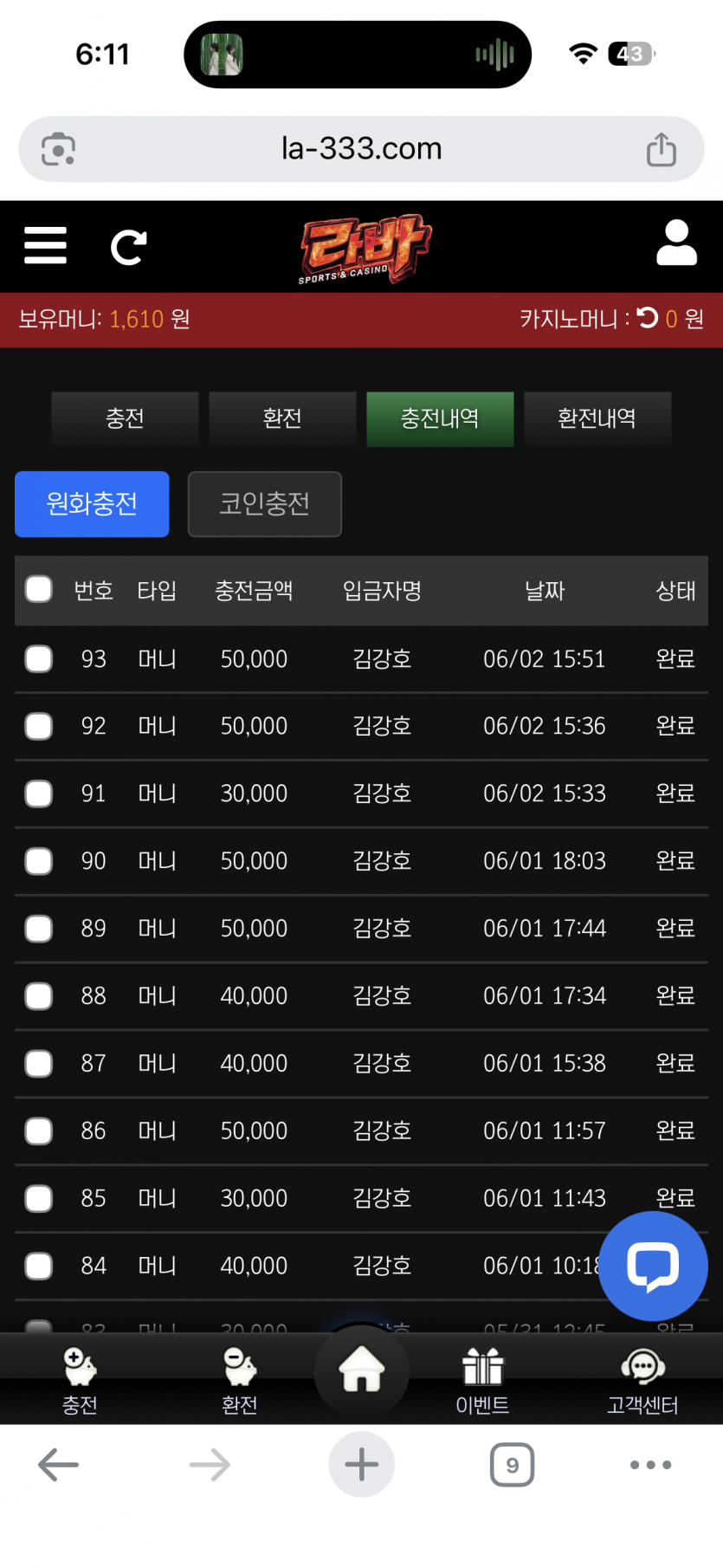Tap the refresh icon in the header
This screenshot has height=1568, width=723.
(129, 248)
